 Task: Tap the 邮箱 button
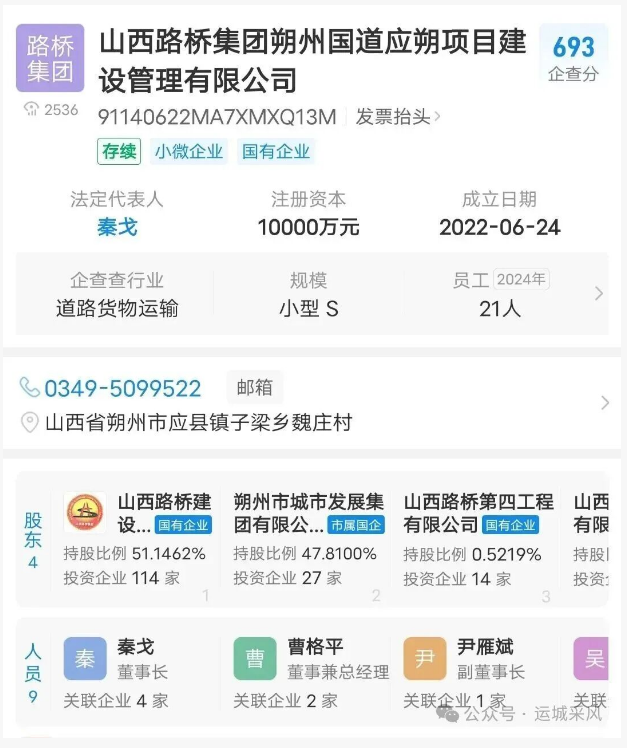(254, 388)
